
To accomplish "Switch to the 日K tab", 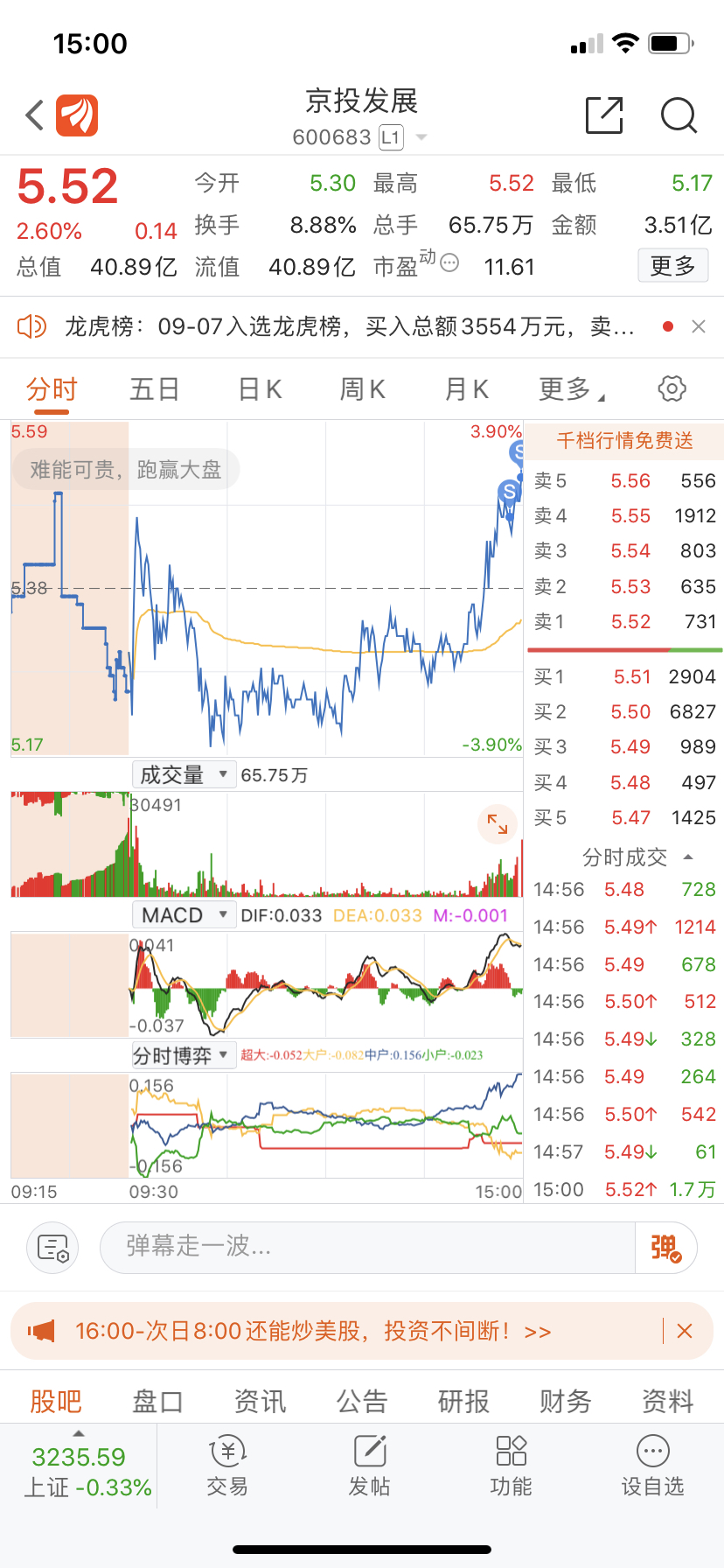I will [258, 388].
